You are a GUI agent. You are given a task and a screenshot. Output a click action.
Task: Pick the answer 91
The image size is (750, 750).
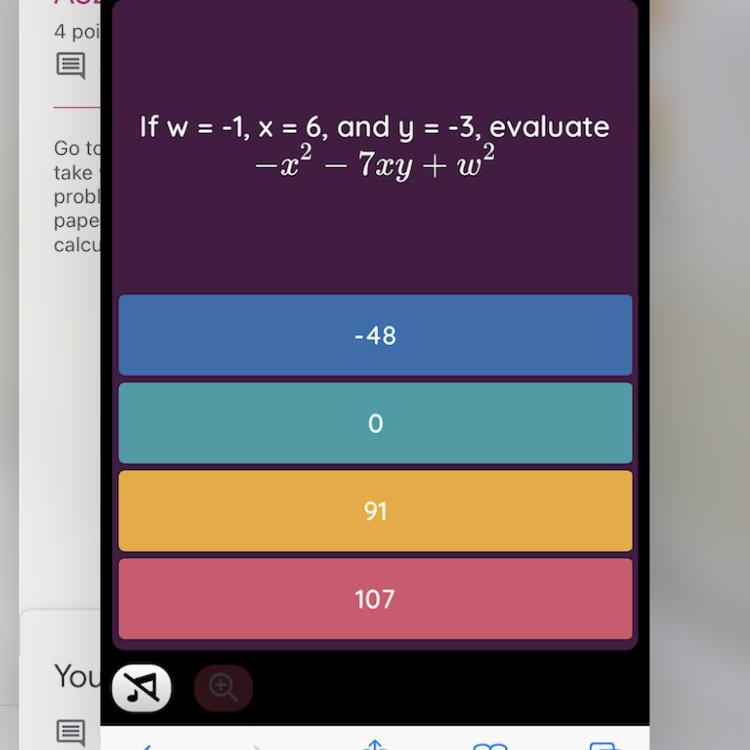click(375, 511)
